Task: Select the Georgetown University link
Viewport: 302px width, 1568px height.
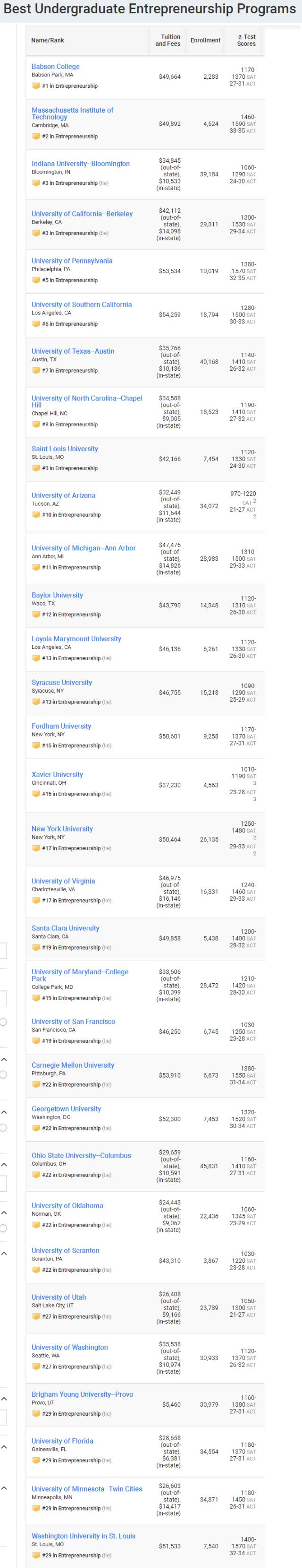Action: pyautogui.click(x=67, y=1108)
